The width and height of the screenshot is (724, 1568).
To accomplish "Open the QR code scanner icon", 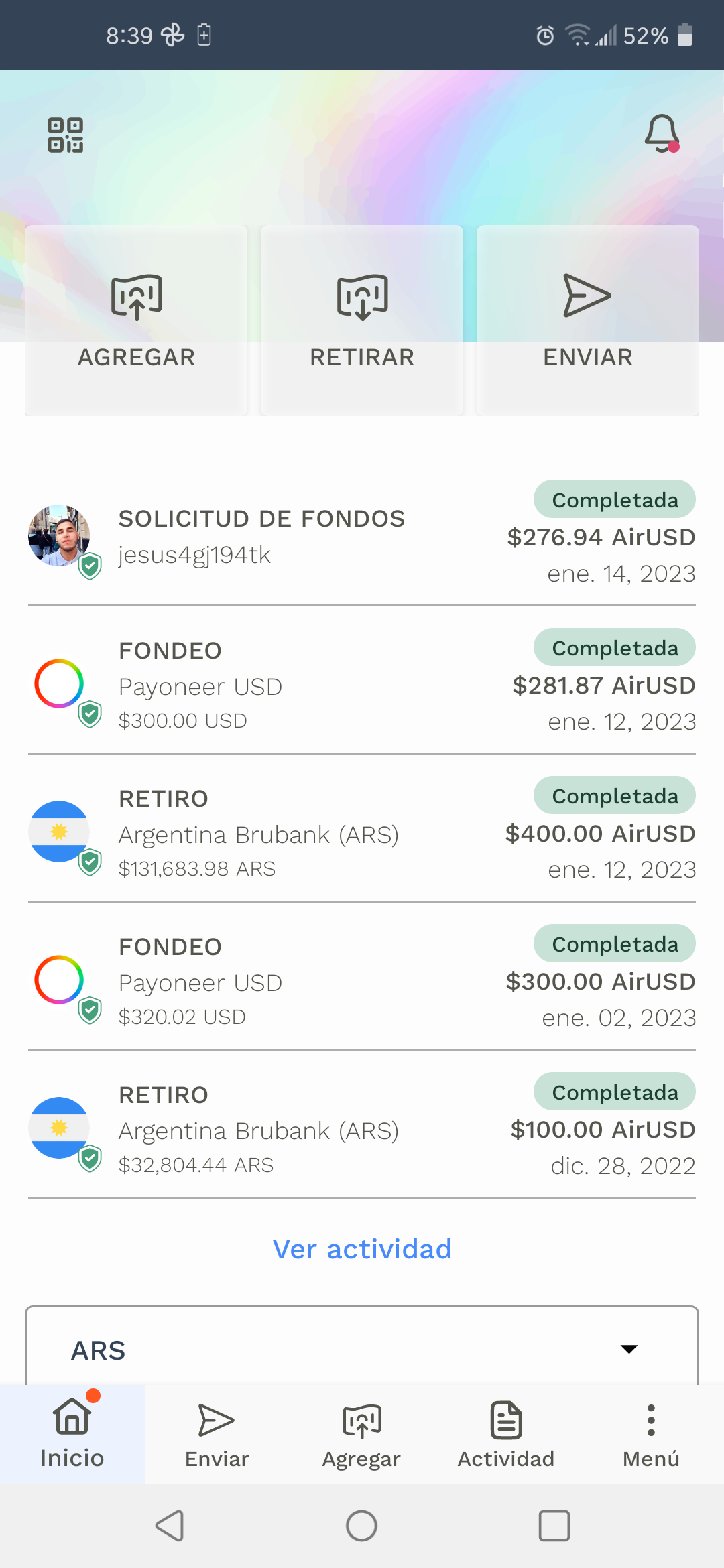I will pyautogui.click(x=65, y=135).
